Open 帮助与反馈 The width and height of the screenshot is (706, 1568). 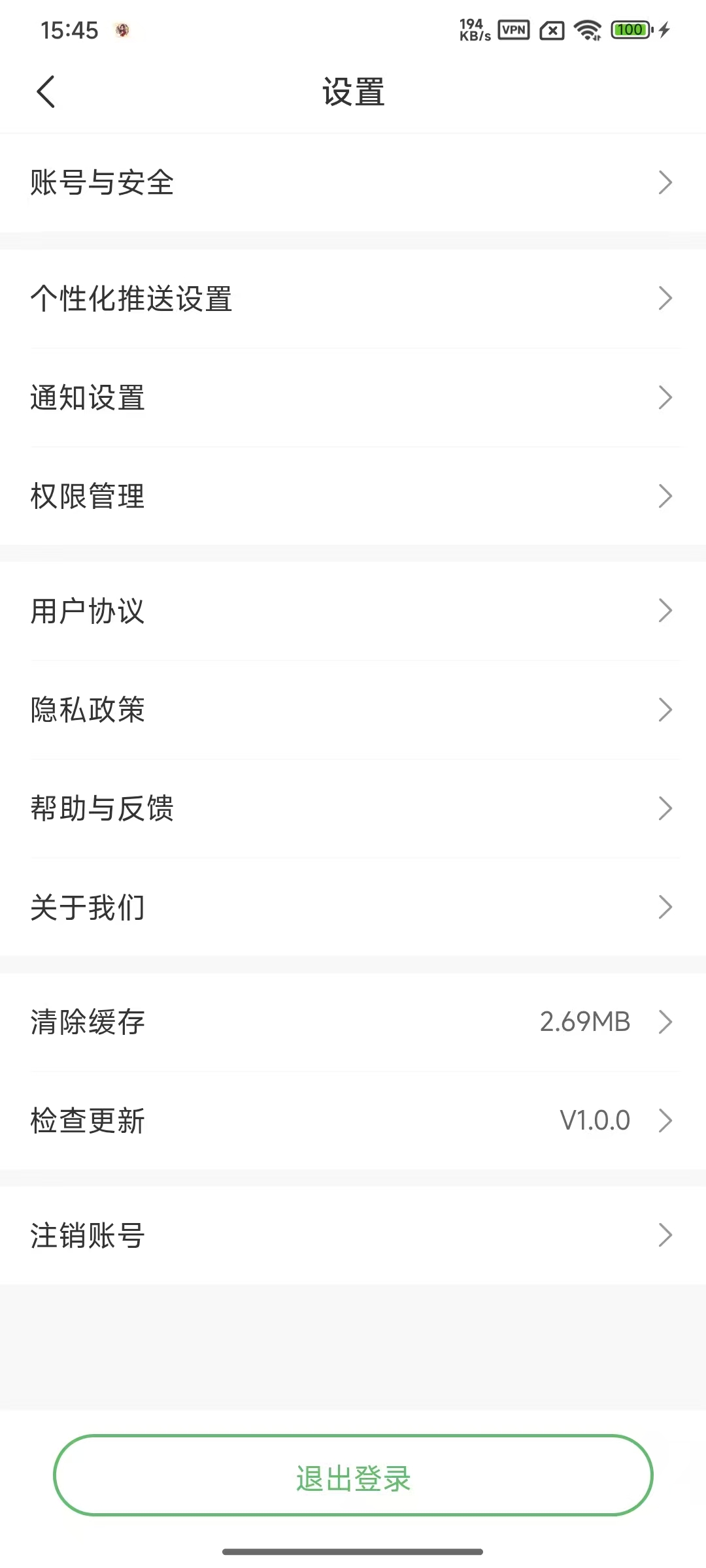tap(353, 808)
